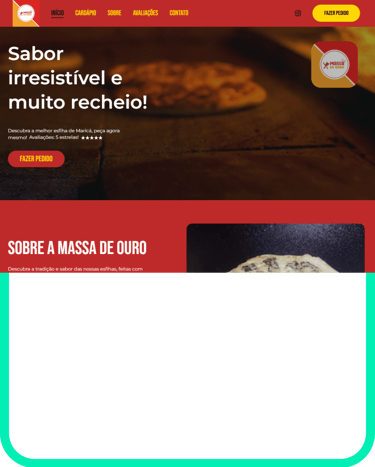Tap the yellow Fazer Pedido header button

click(x=336, y=13)
